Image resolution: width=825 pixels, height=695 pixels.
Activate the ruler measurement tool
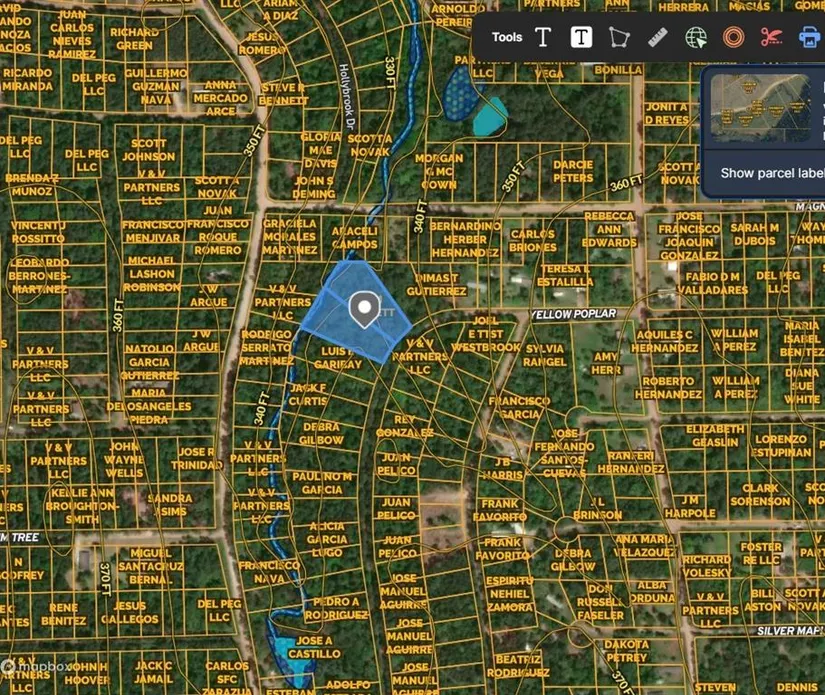click(657, 38)
